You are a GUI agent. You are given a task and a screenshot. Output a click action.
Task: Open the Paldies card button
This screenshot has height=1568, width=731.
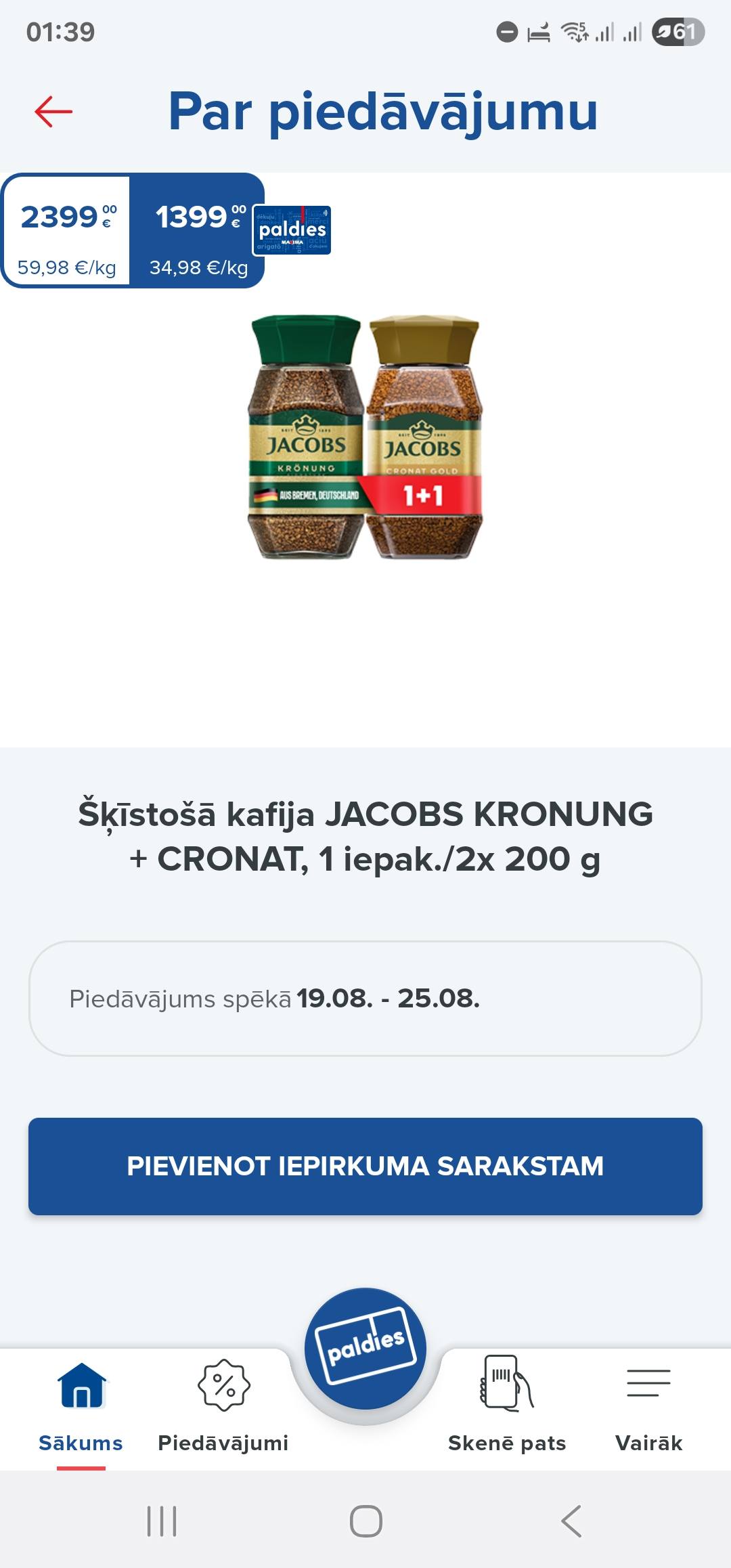(365, 1349)
